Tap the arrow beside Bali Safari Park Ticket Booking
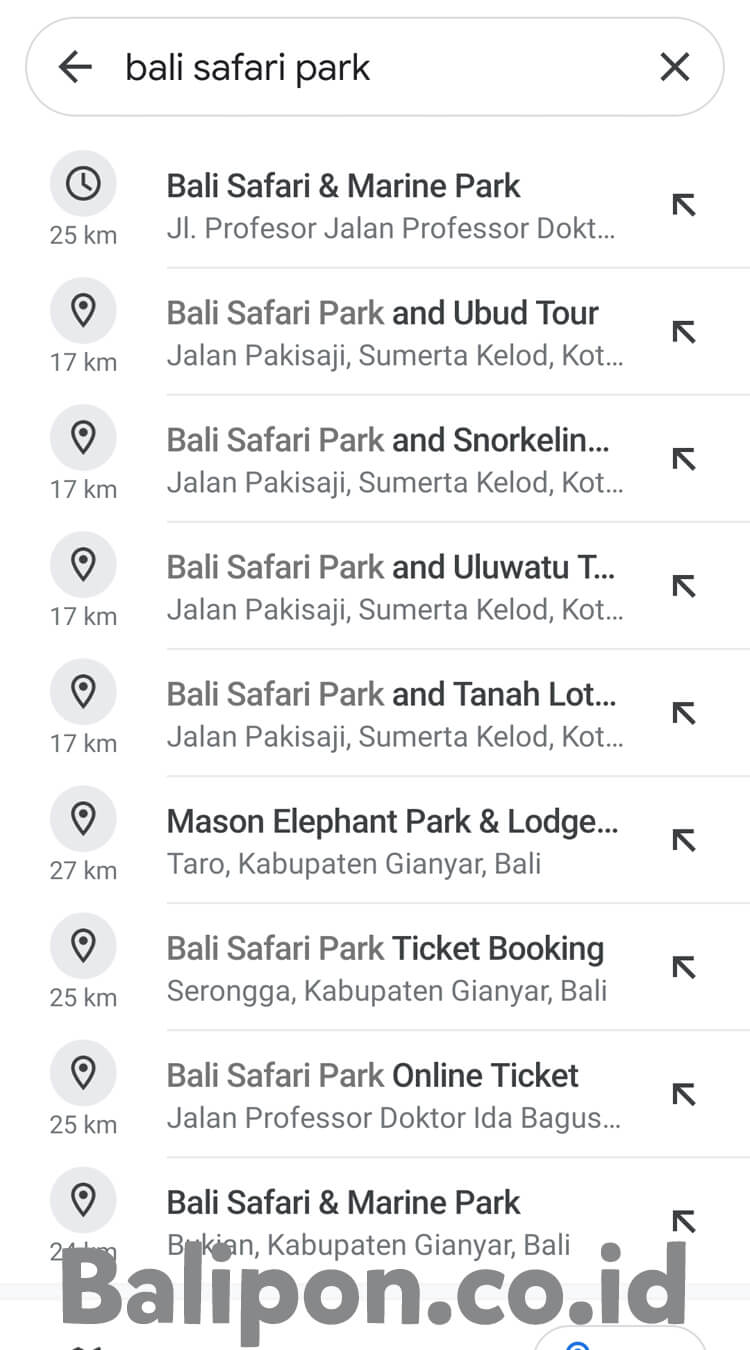750x1350 pixels. [684, 967]
